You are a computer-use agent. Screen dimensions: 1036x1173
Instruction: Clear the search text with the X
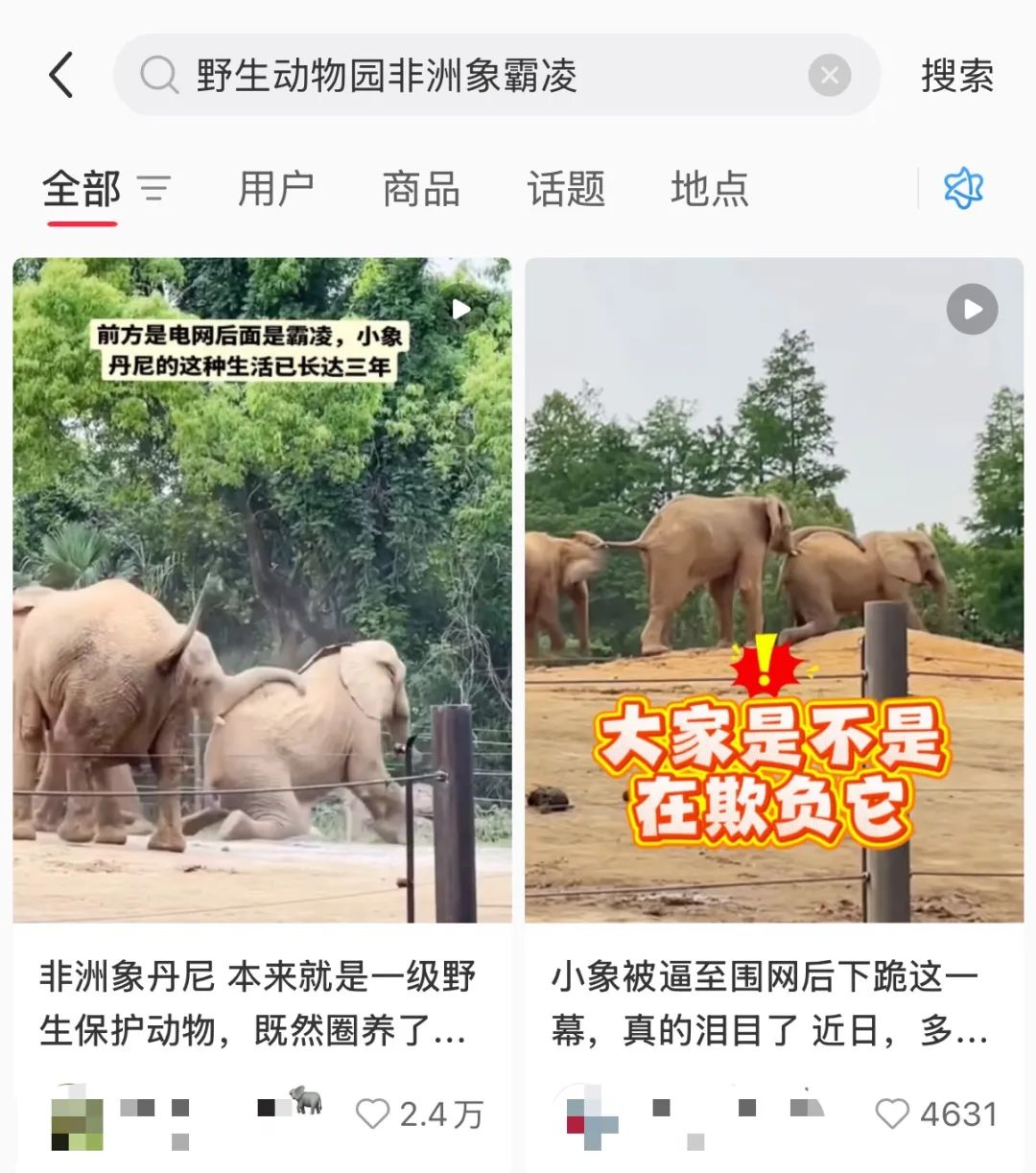click(x=830, y=75)
